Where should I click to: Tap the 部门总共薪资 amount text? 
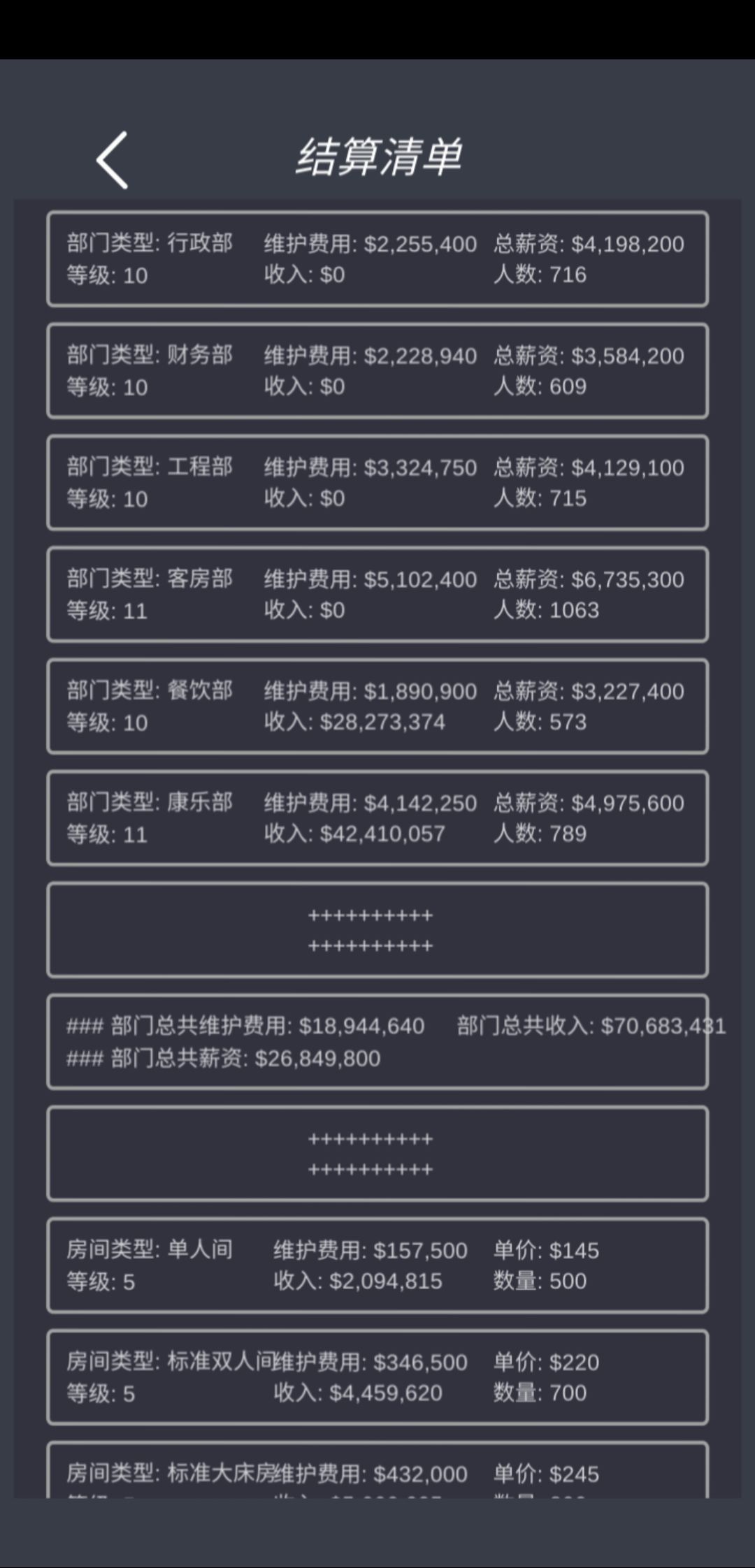tap(222, 1059)
